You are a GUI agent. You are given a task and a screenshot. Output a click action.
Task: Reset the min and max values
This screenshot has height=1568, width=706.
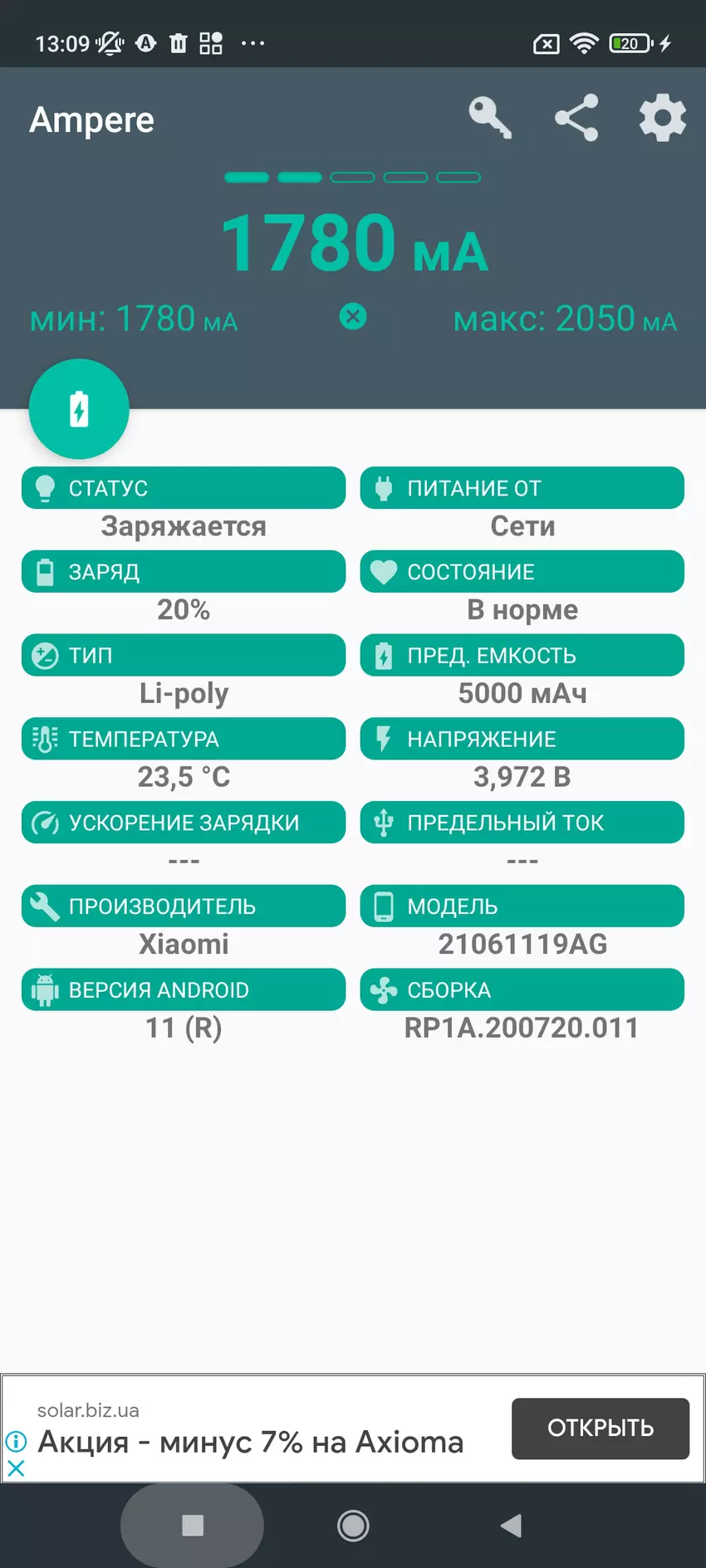353,316
